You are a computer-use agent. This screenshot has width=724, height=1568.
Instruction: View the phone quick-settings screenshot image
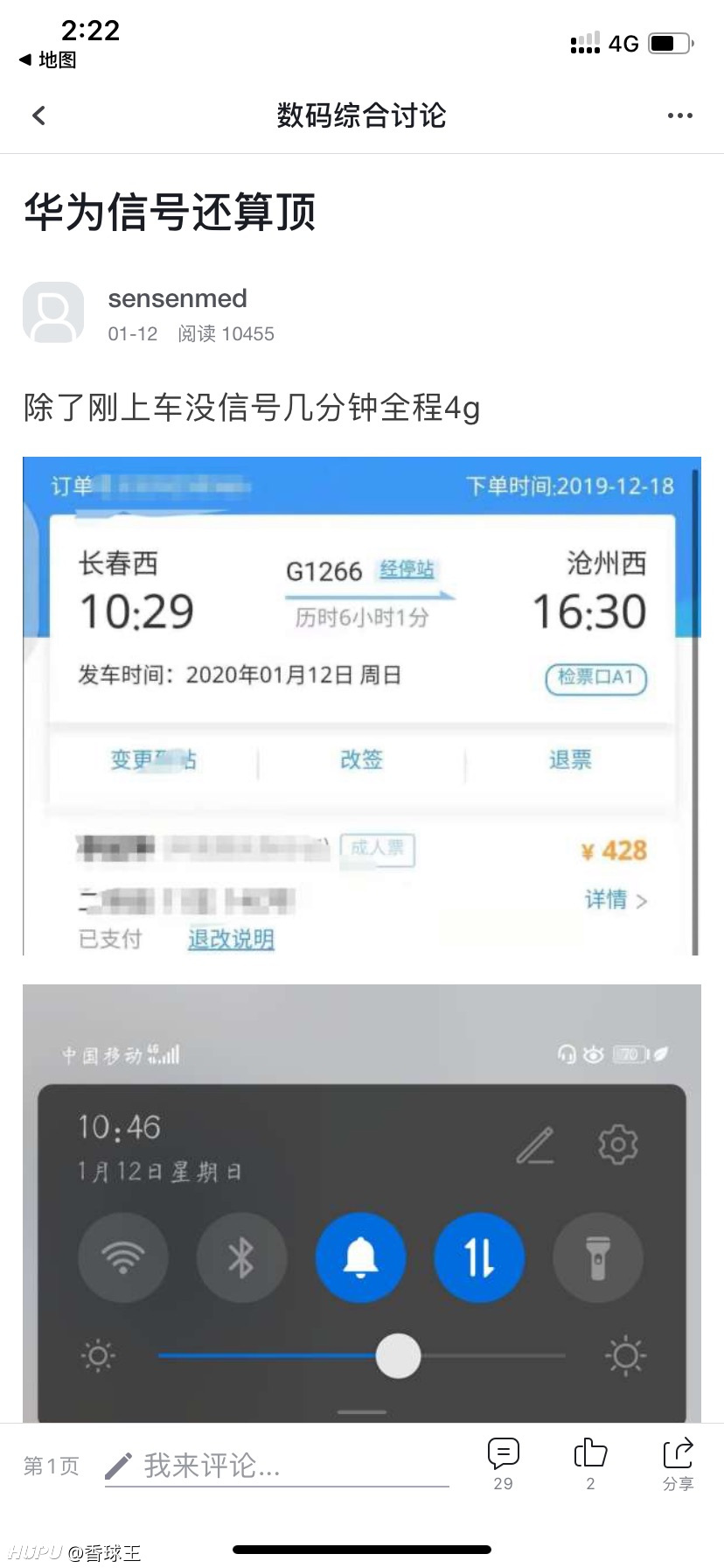coord(362,1203)
